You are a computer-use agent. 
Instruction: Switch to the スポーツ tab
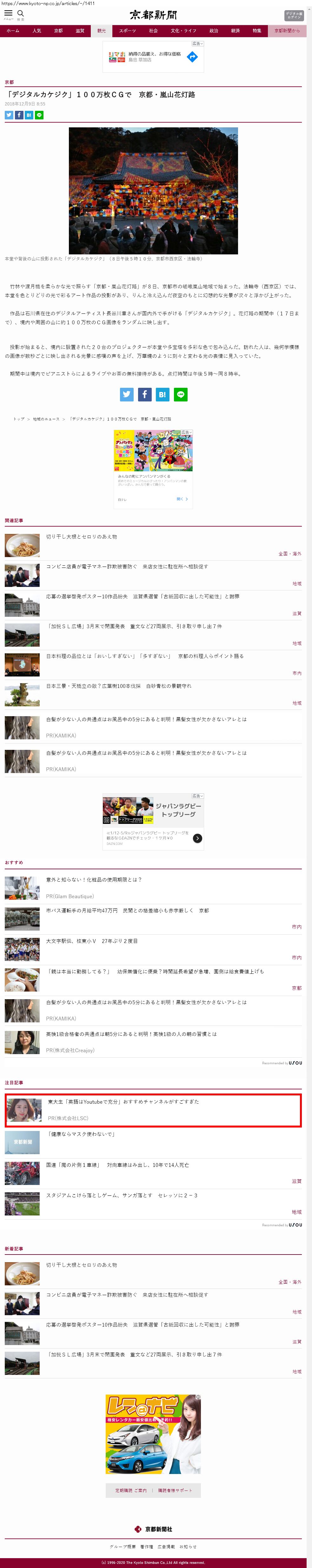128,30
